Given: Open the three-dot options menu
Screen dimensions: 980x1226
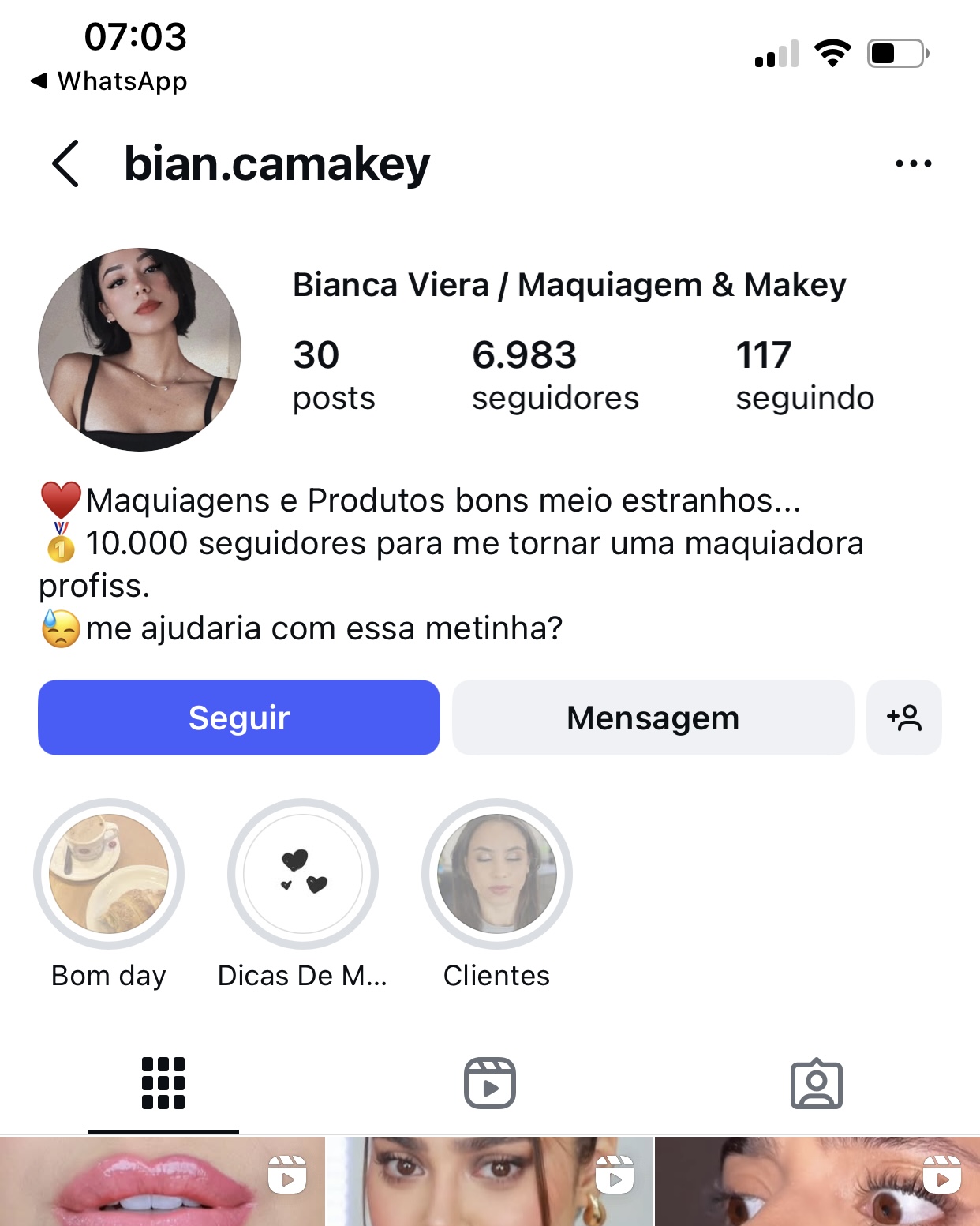Looking at the screenshot, I should (x=913, y=163).
